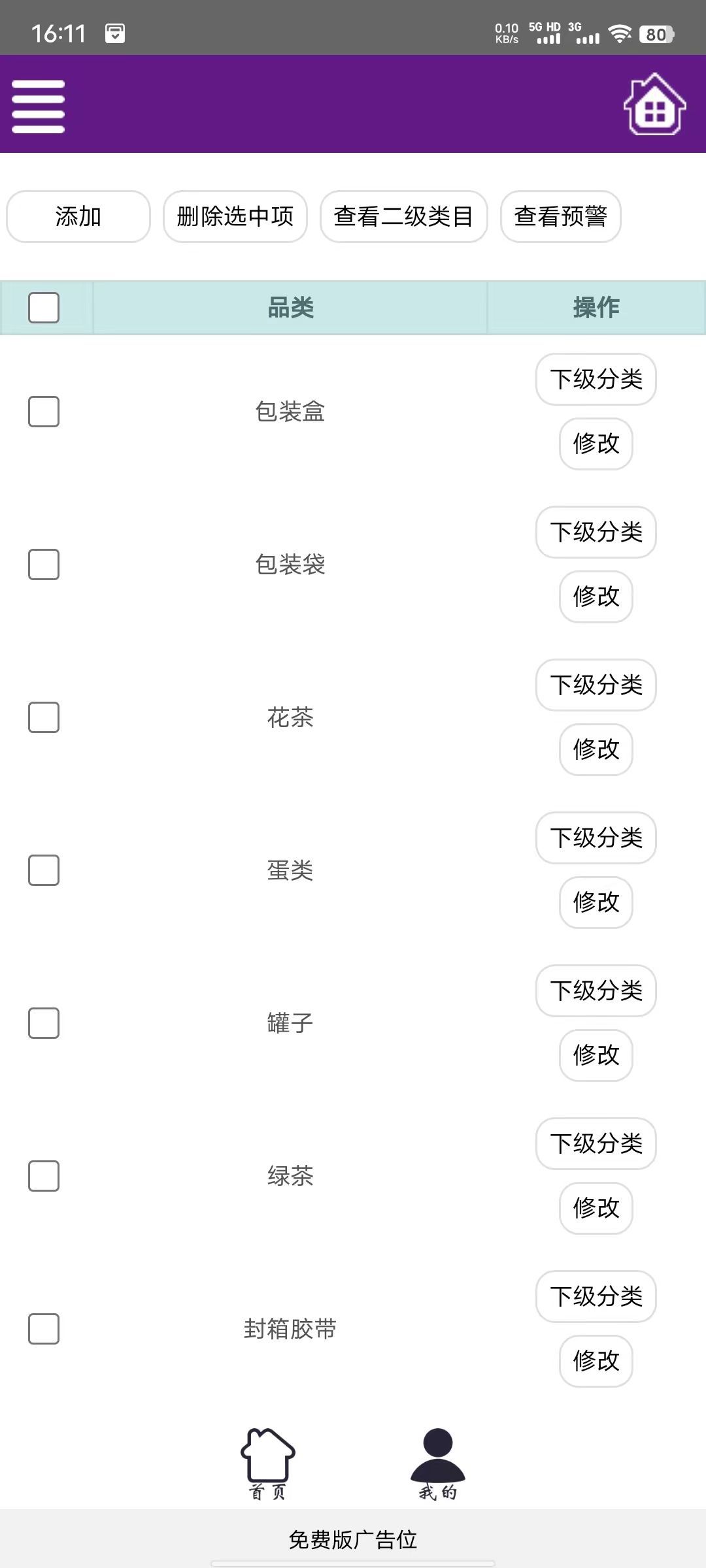Click 修改 to edit 绿茶
706x1568 pixels.
596,1208
